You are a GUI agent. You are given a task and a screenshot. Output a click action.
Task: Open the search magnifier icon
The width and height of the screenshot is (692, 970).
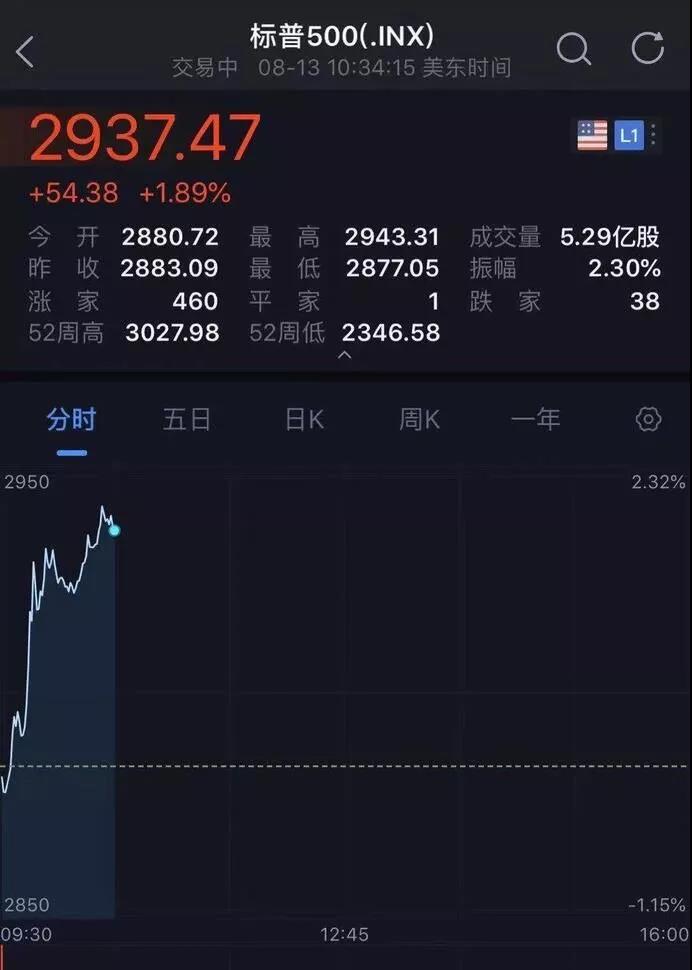click(x=573, y=49)
